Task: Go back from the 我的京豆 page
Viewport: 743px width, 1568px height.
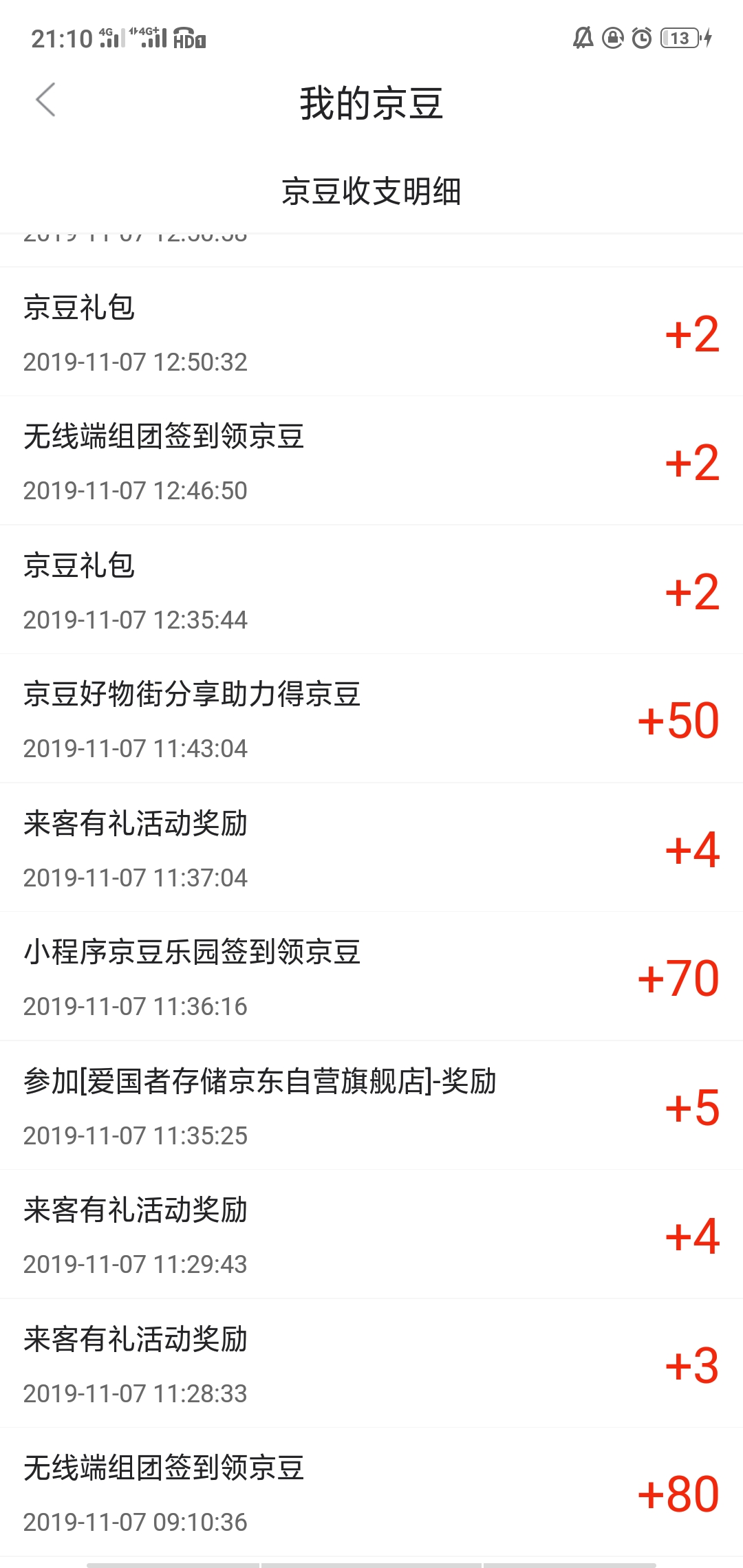Action: coord(45,100)
